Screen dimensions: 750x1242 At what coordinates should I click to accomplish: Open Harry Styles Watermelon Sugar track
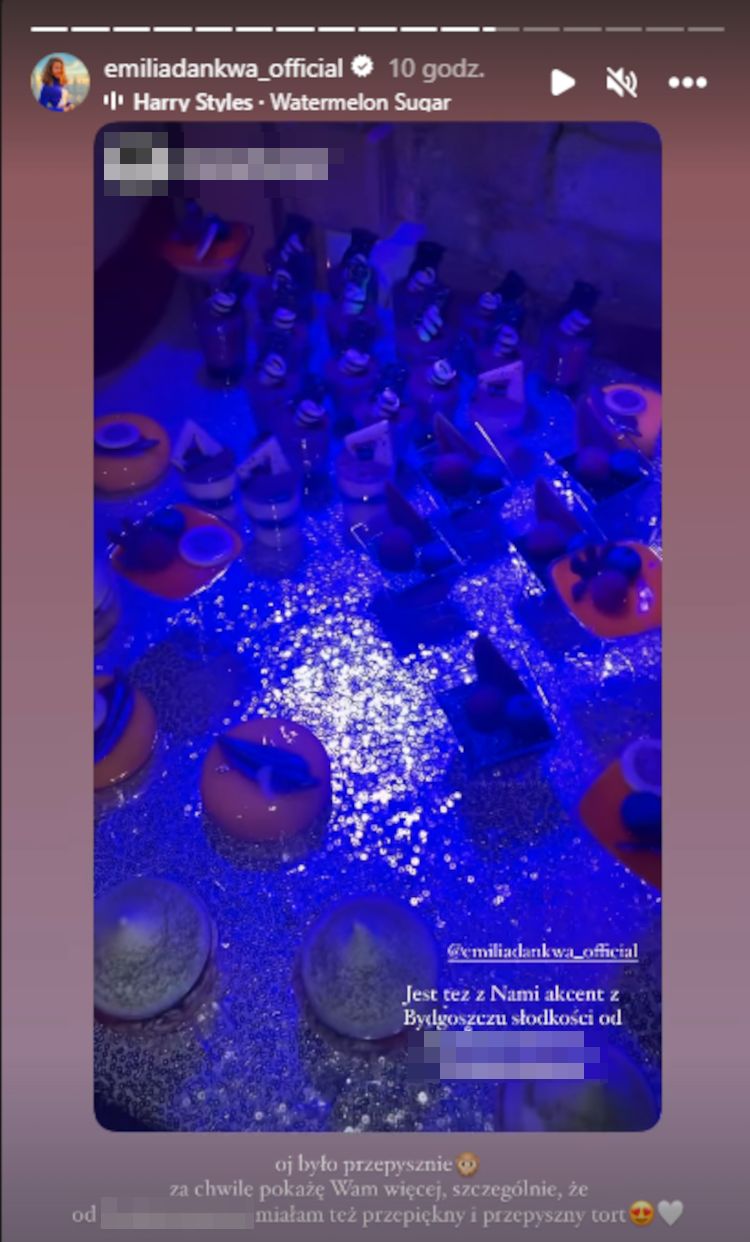(x=291, y=102)
